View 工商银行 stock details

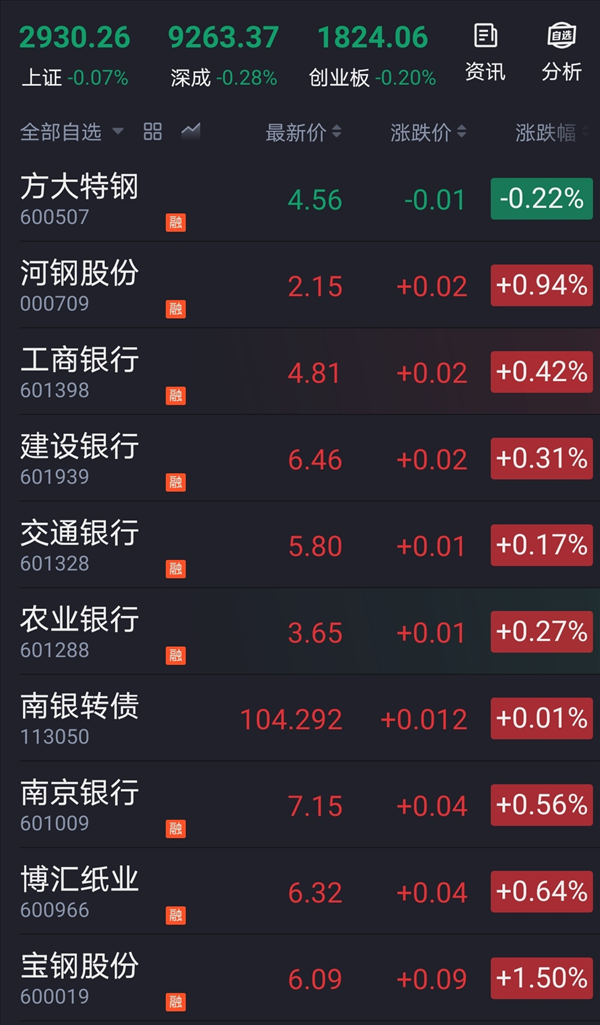(x=300, y=371)
